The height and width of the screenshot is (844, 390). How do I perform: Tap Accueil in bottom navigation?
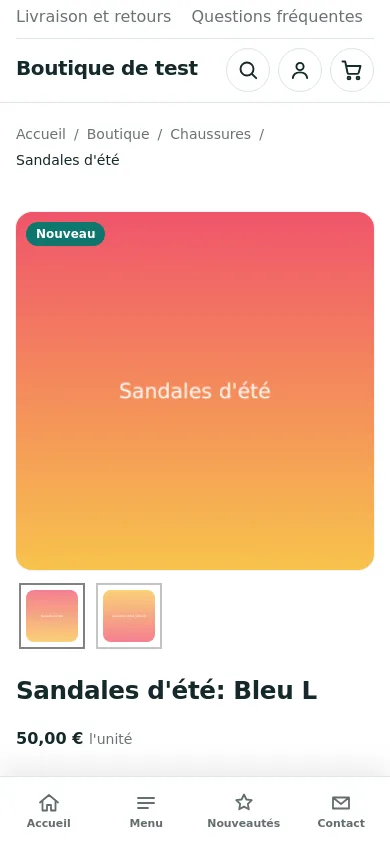[x=49, y=811]
